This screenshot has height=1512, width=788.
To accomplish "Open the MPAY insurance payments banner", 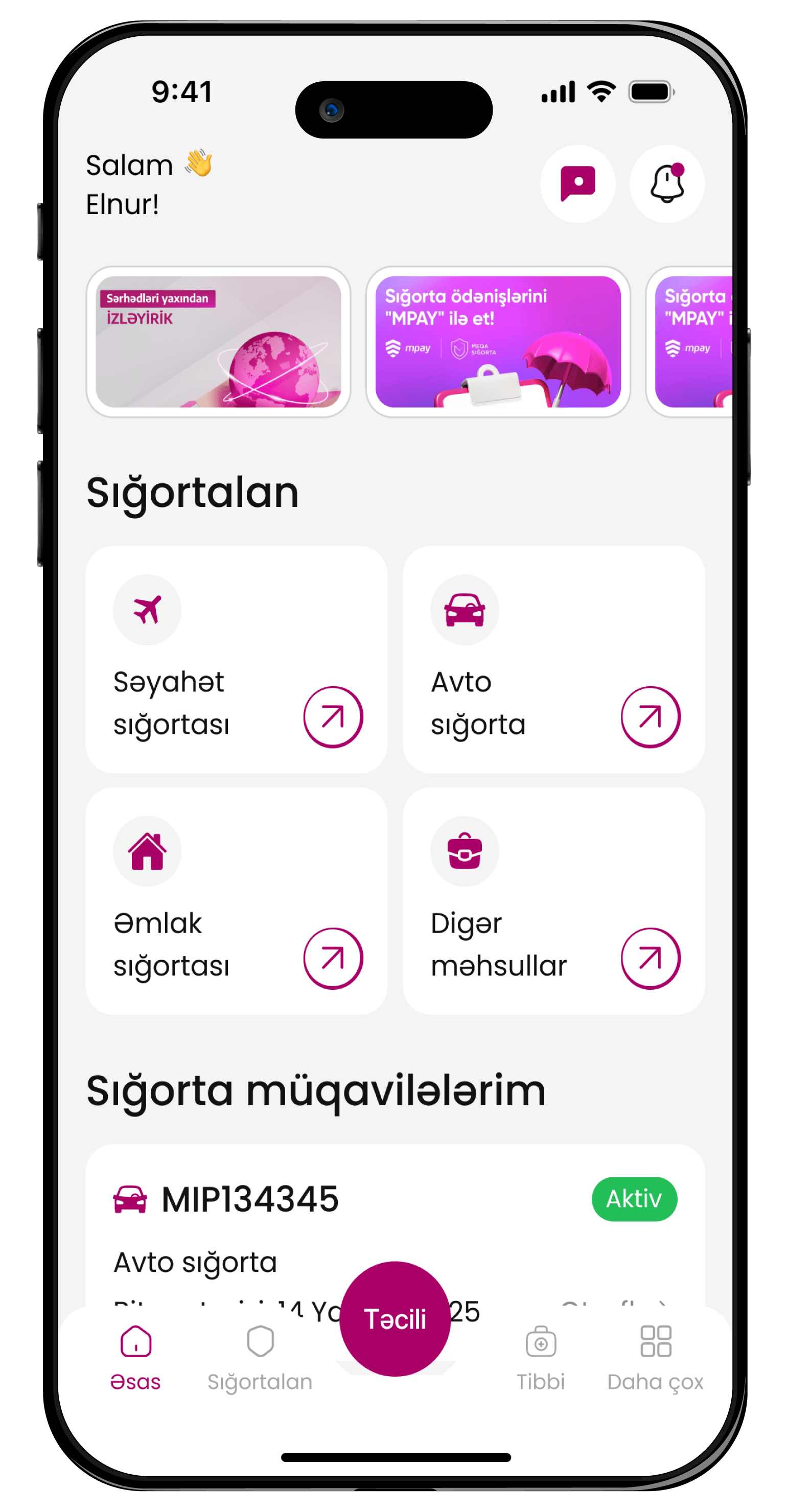I will 498,342.
